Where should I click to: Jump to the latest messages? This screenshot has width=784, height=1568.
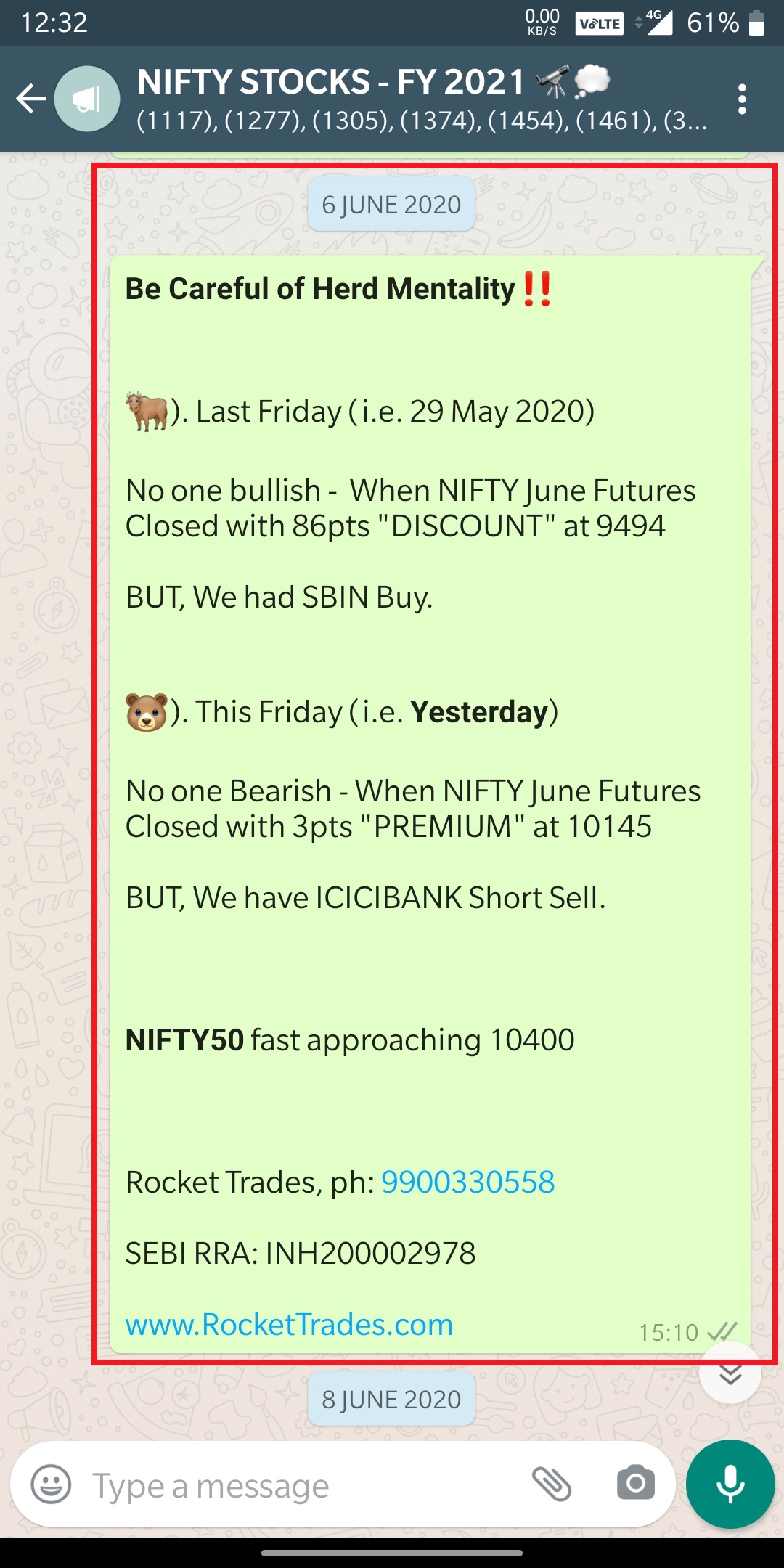pos(730,1373)
